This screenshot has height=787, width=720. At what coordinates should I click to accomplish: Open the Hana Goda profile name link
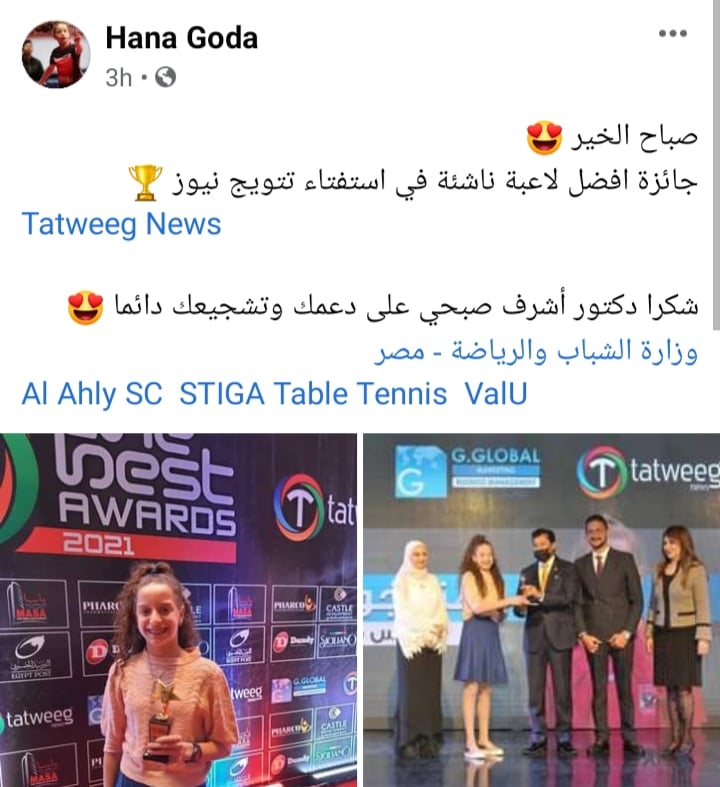181,38
